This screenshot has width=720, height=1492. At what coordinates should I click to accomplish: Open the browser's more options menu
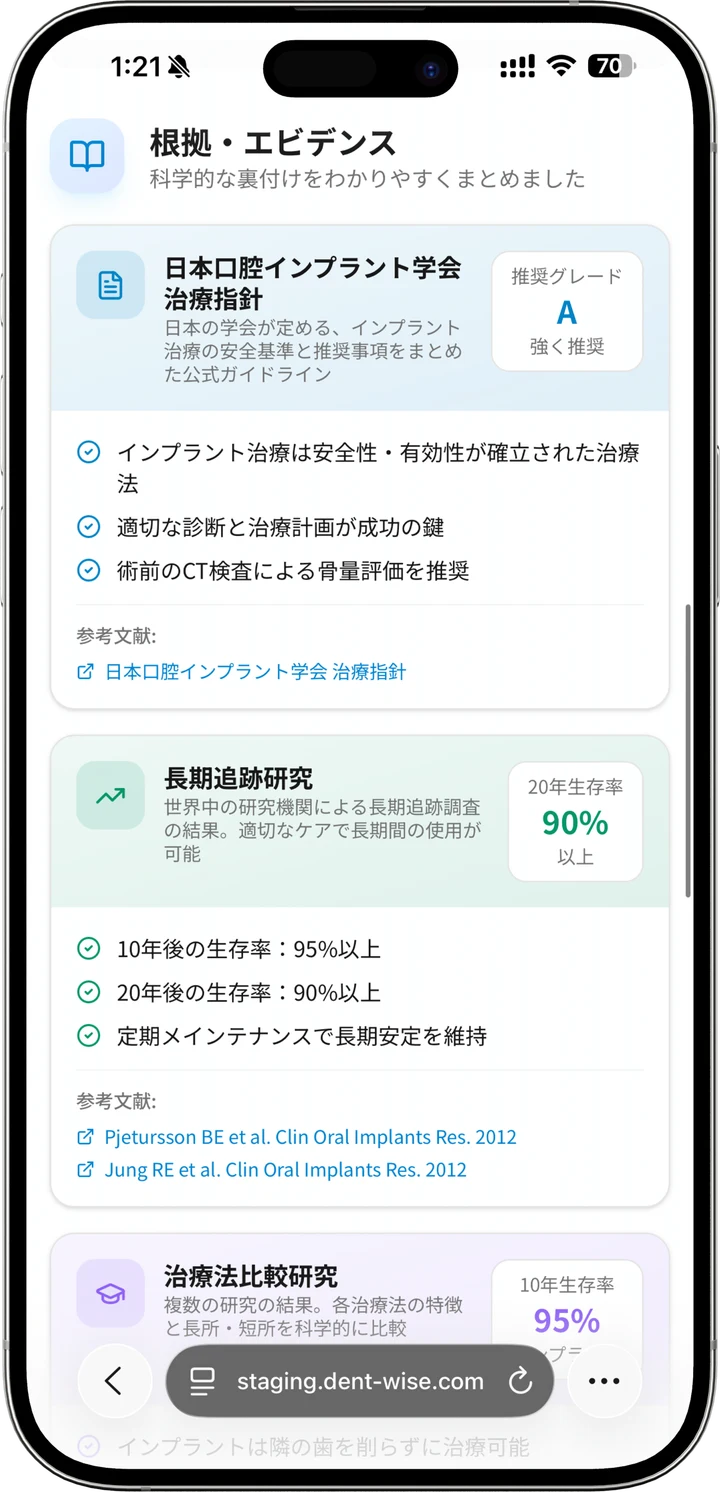point(604,1381)
